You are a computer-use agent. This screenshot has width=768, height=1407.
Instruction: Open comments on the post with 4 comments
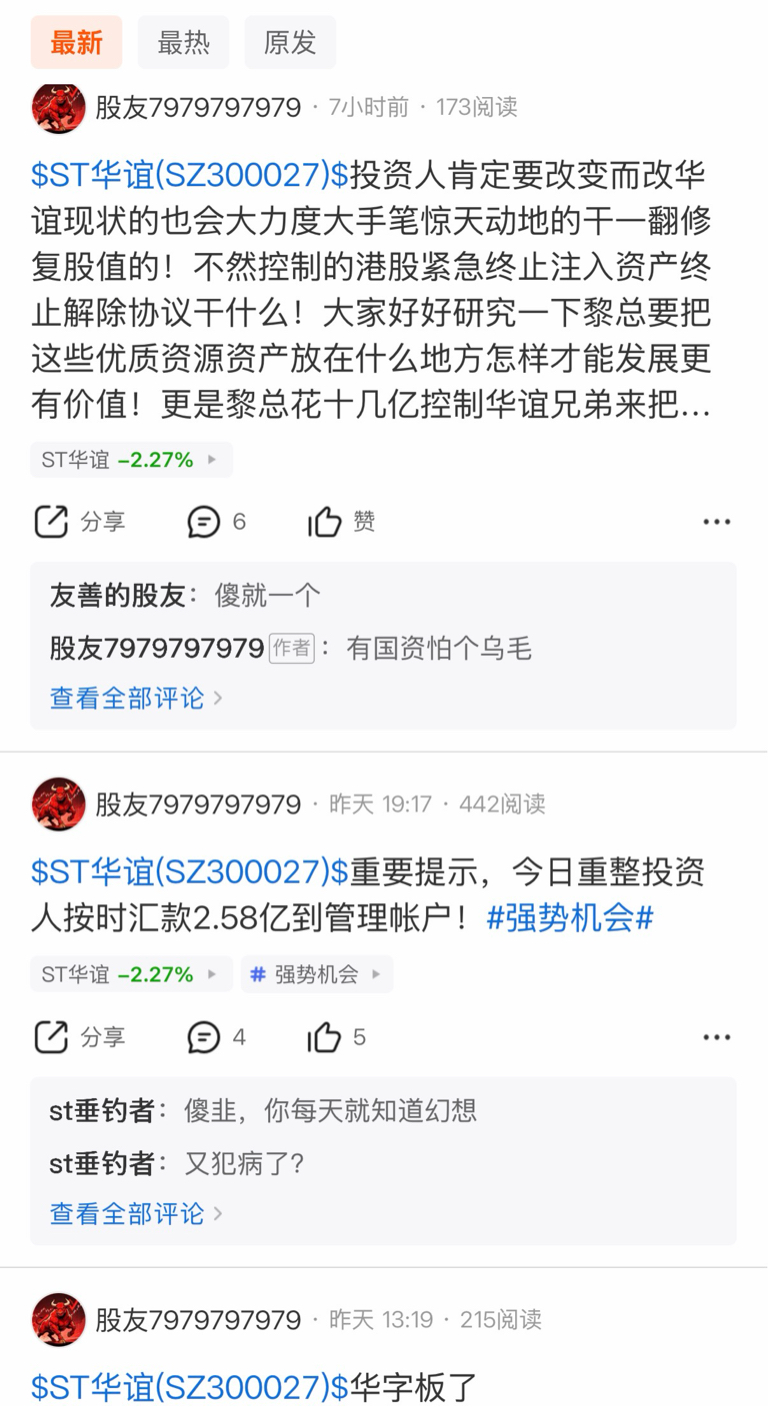click(217, 1038)
